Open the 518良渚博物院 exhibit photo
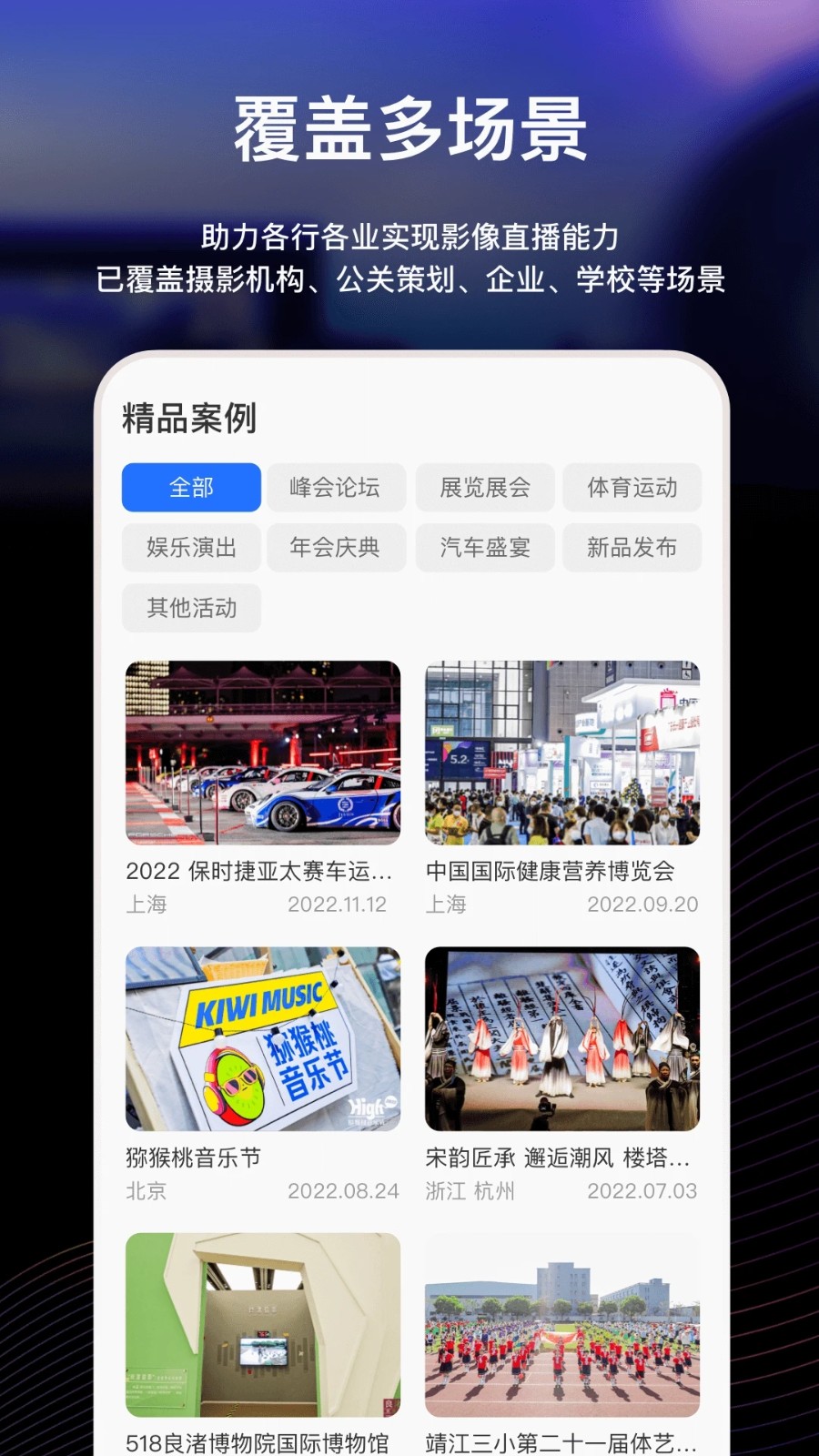The width and height of the screenshot is (819, 1456). 262,1327
